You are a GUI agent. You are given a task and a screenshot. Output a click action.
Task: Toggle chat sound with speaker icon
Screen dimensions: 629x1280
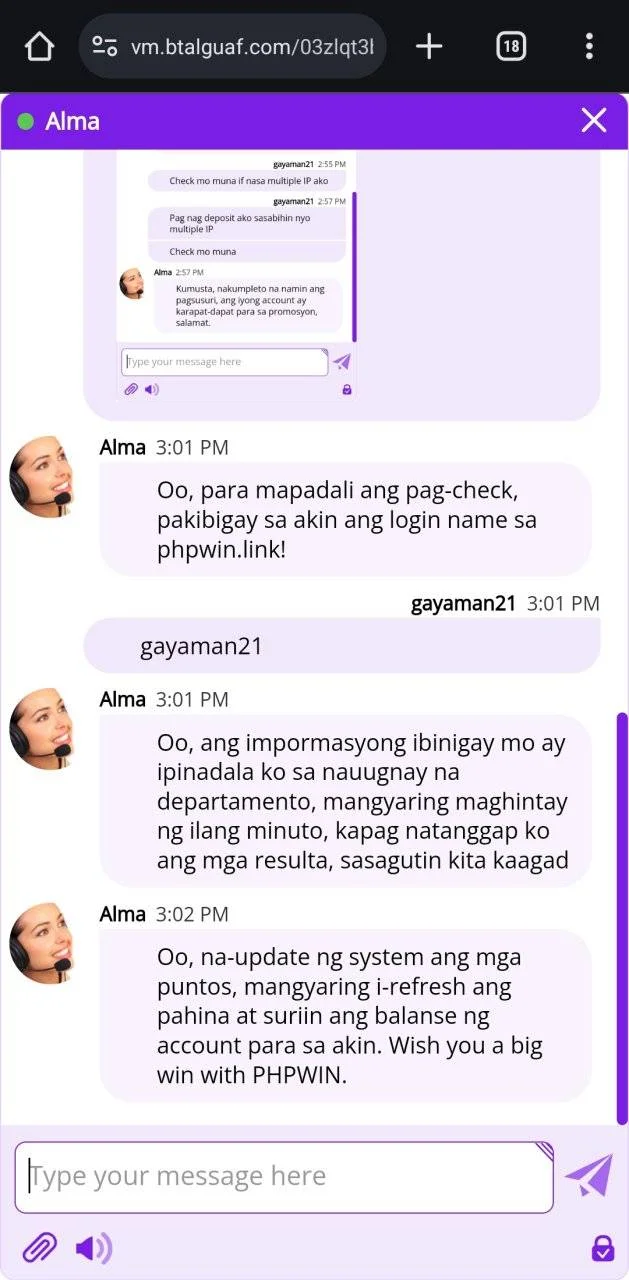[x=93, y=1247]
